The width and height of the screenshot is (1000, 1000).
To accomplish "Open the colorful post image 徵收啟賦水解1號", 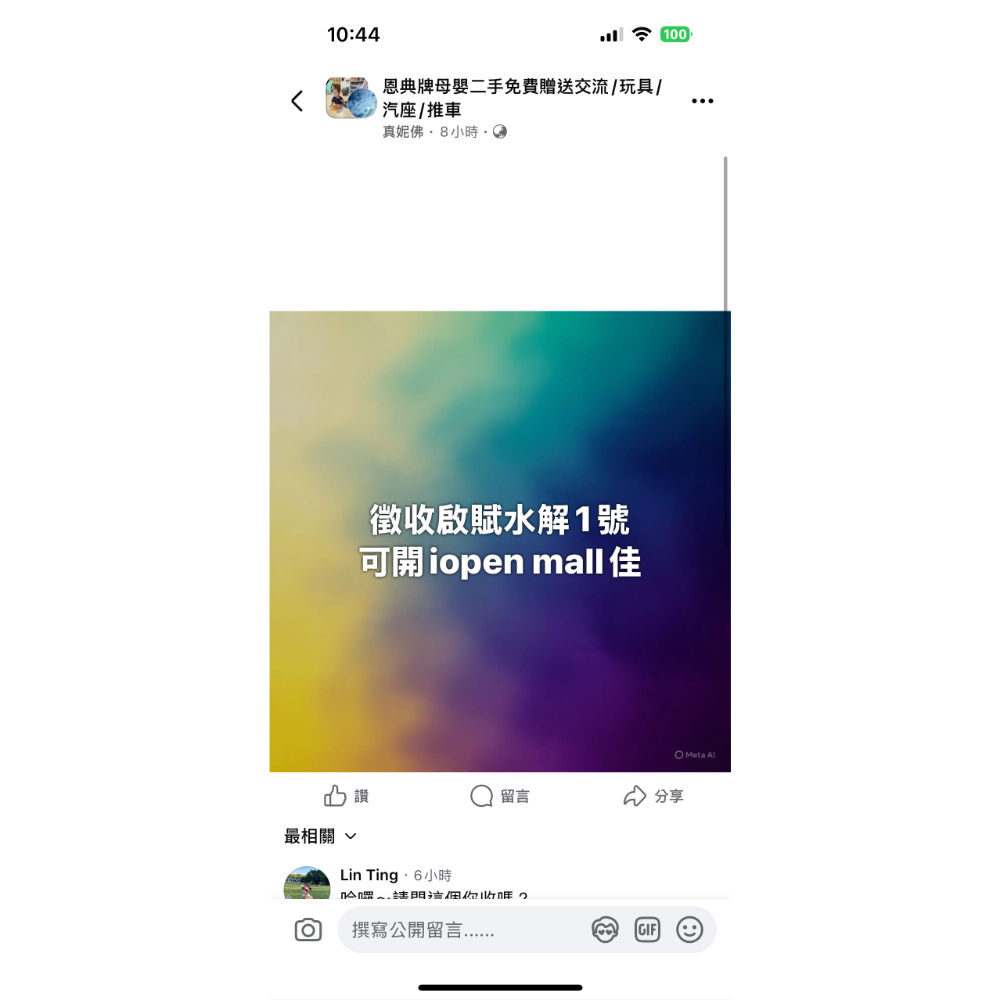I will click(x=500, y=541).
